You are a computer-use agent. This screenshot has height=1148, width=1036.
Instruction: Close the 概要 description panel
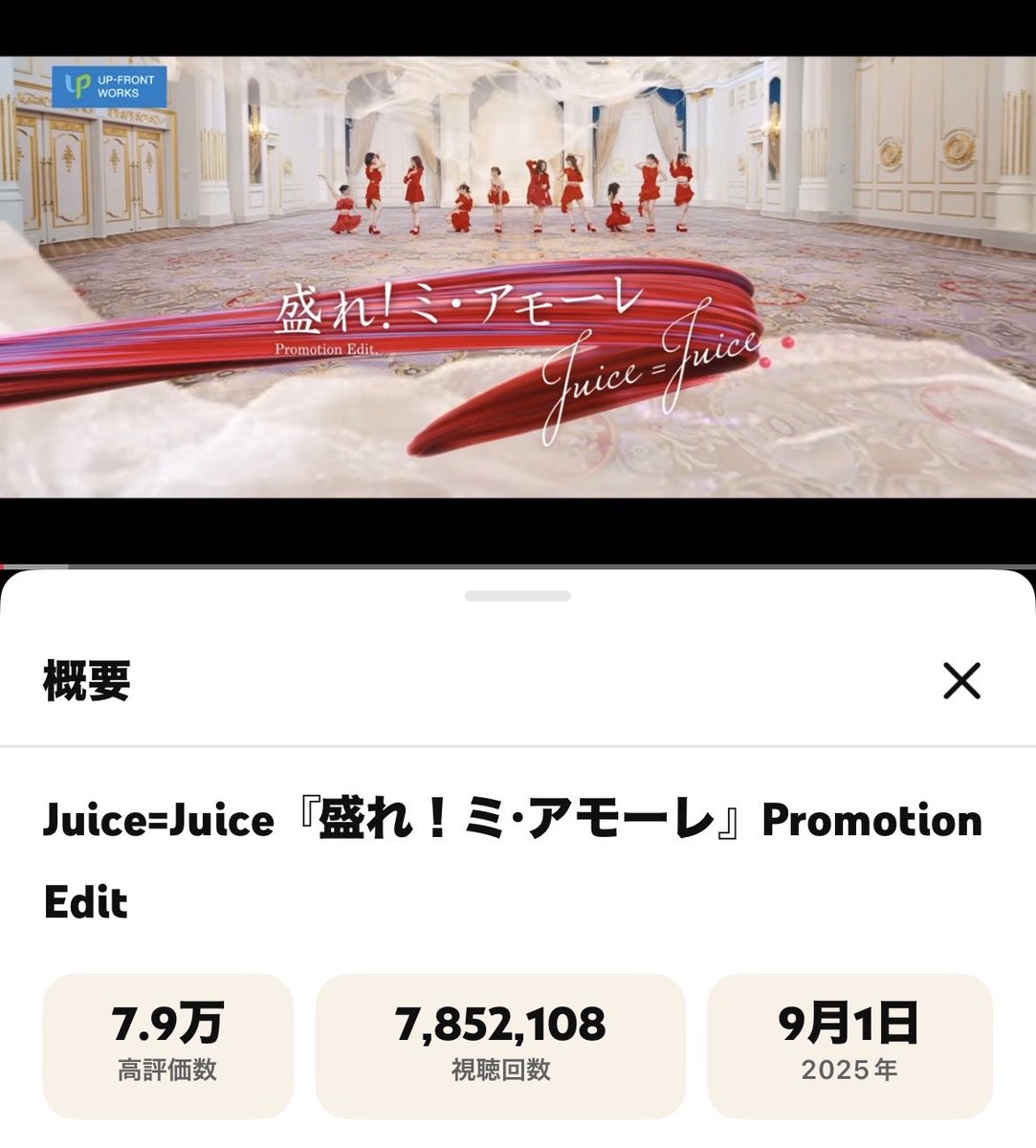click(x=961, y=681)
